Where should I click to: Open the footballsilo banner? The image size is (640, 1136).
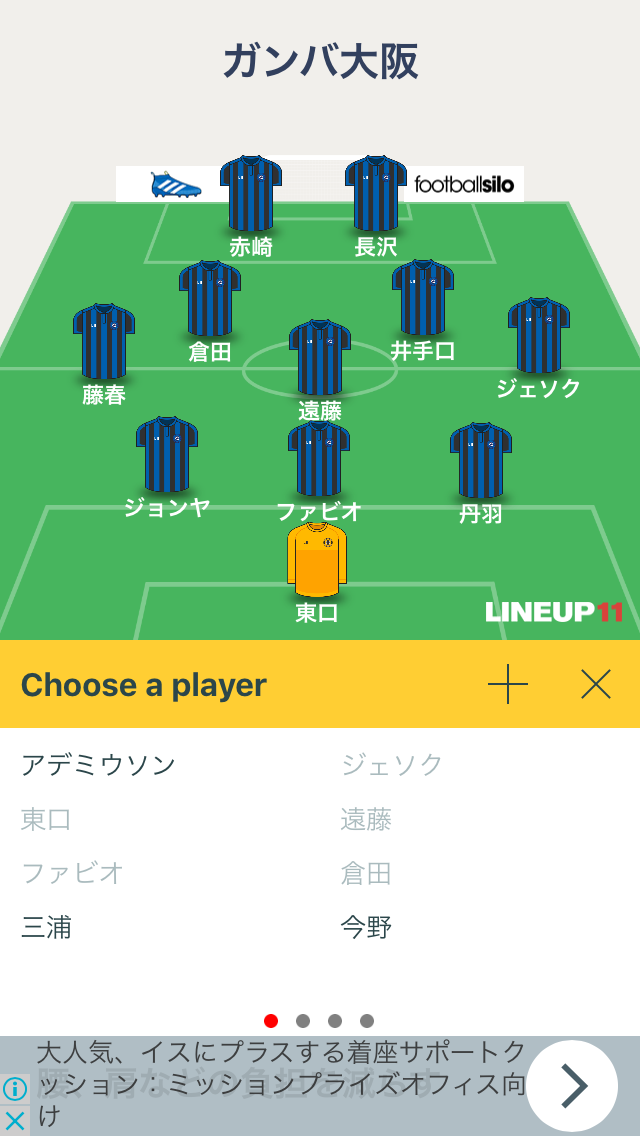click(x=465, y=185)
